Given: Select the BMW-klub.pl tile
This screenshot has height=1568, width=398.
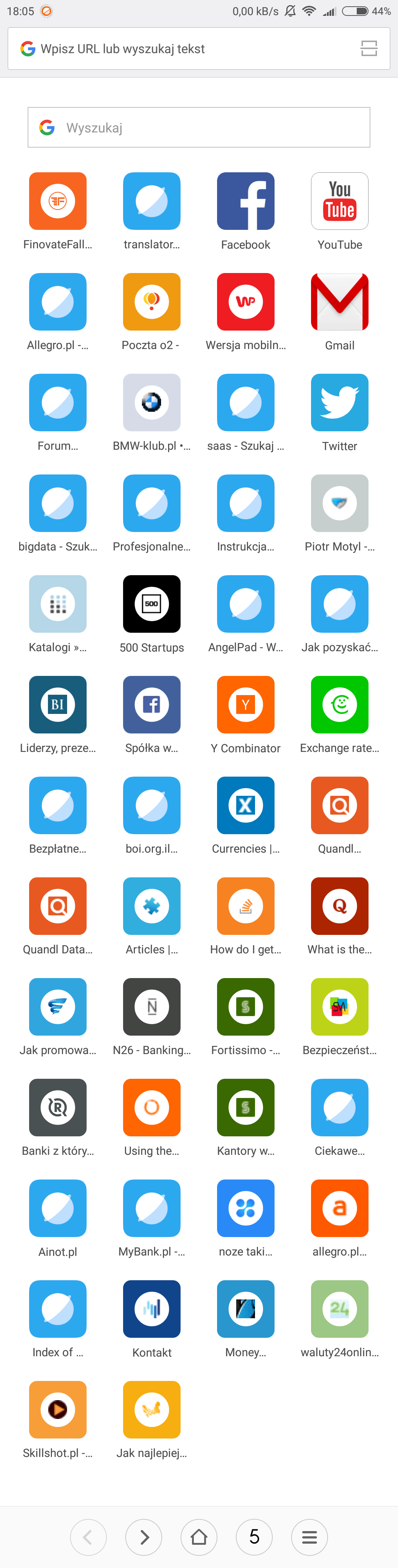Looking at the screenshot, I should click(152, 403).
